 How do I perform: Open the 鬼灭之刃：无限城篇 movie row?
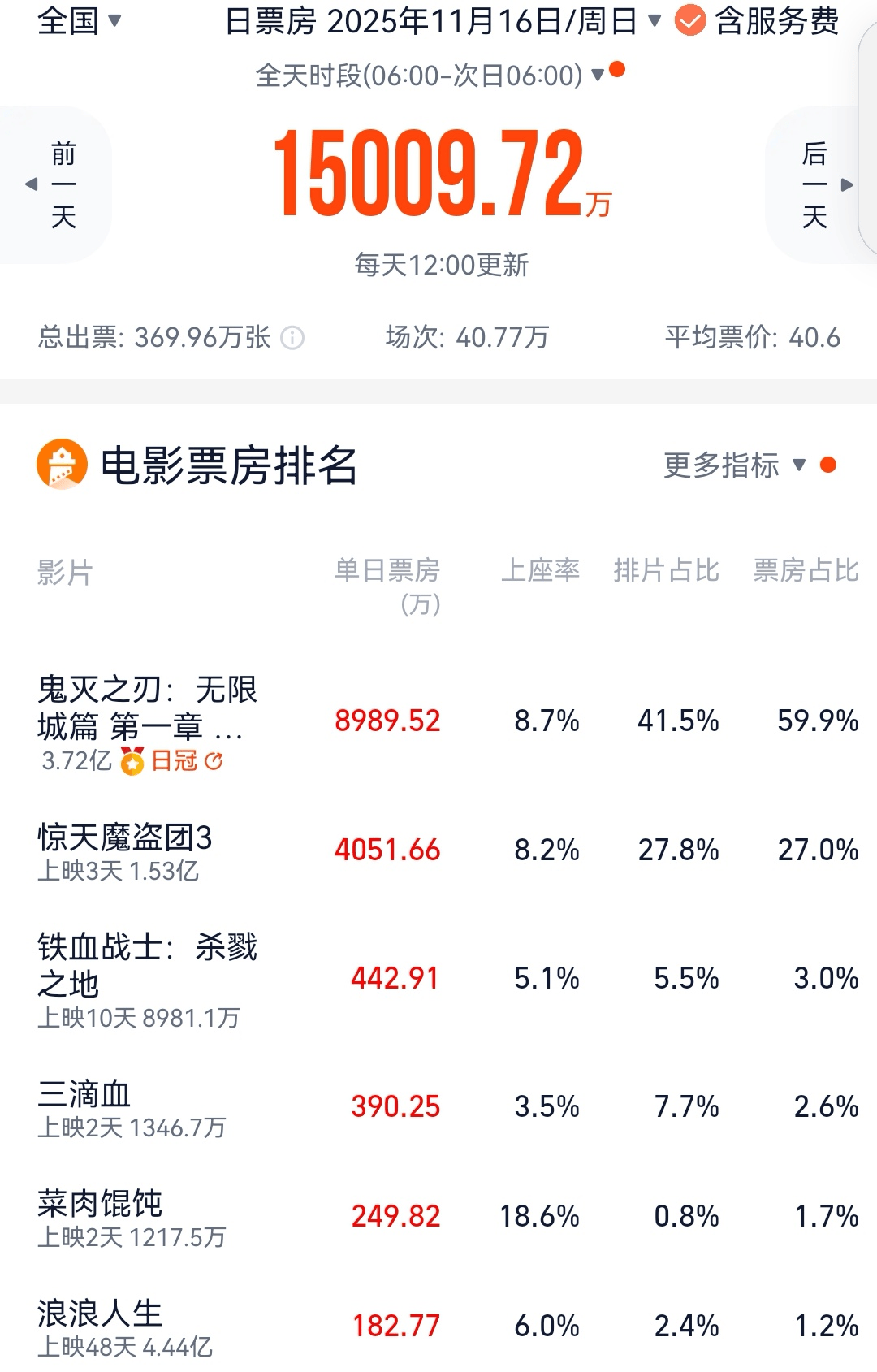[146, 707]
